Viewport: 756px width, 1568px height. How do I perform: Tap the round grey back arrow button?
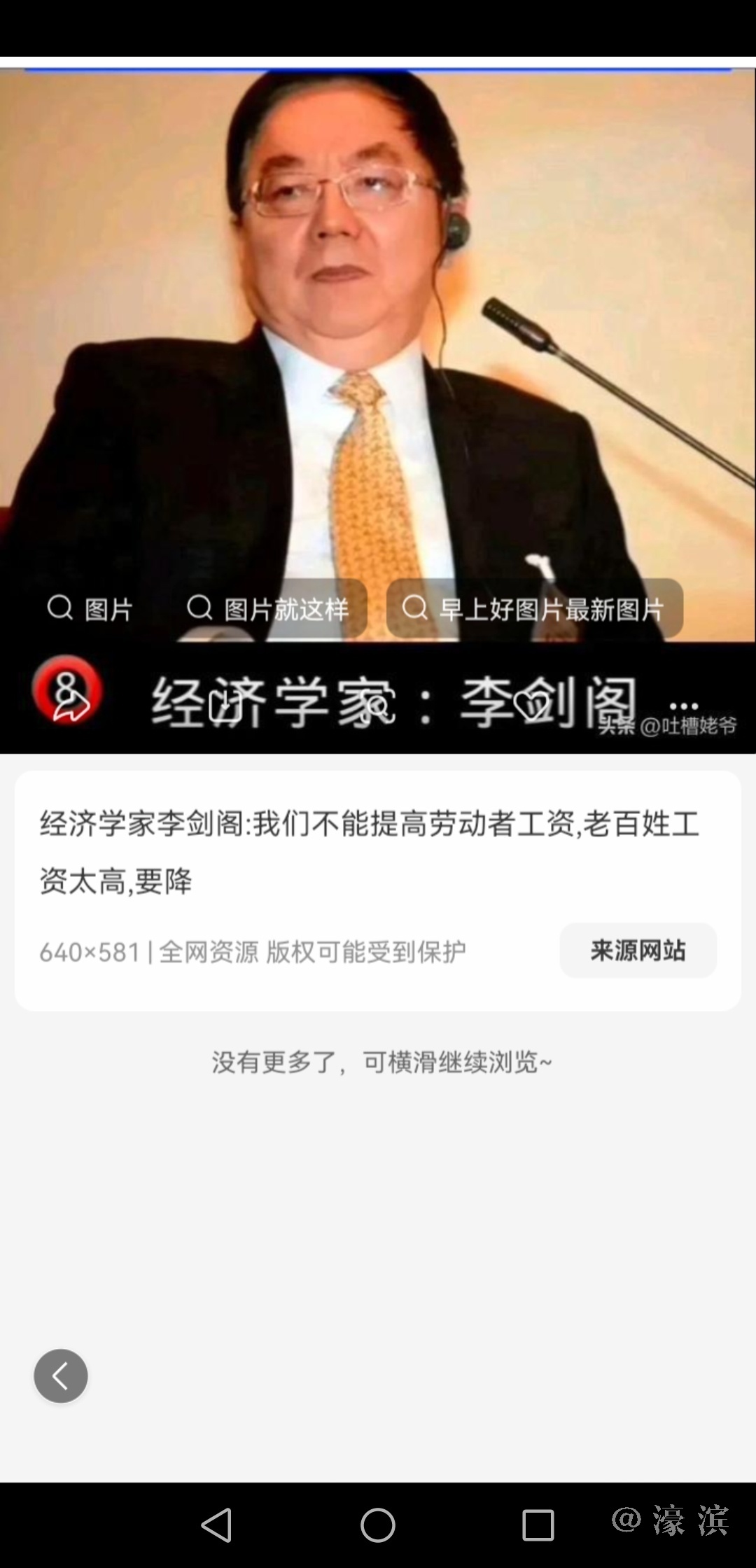(61, 1375)
